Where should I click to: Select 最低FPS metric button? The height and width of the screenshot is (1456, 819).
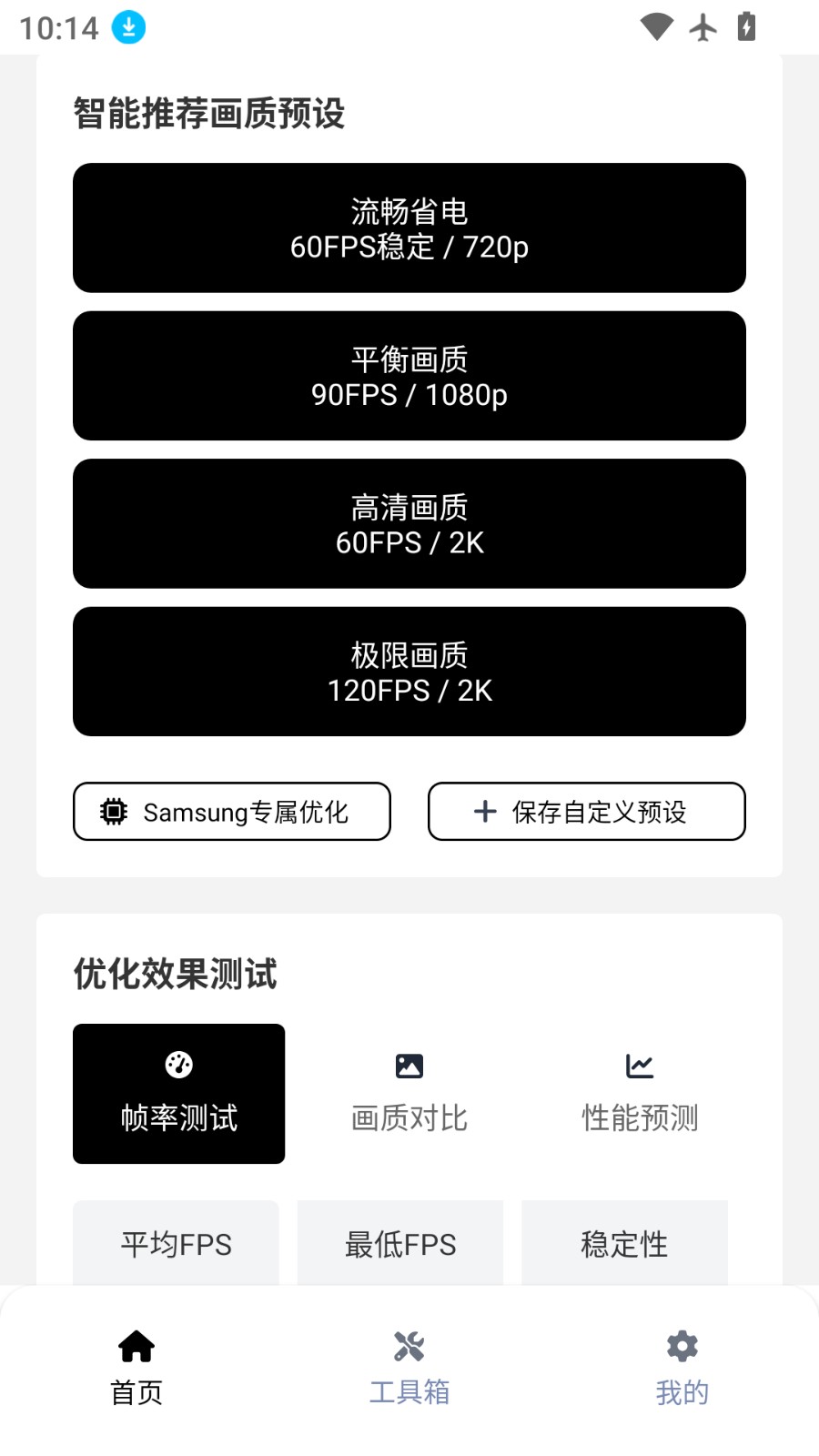coord(399,1244)
